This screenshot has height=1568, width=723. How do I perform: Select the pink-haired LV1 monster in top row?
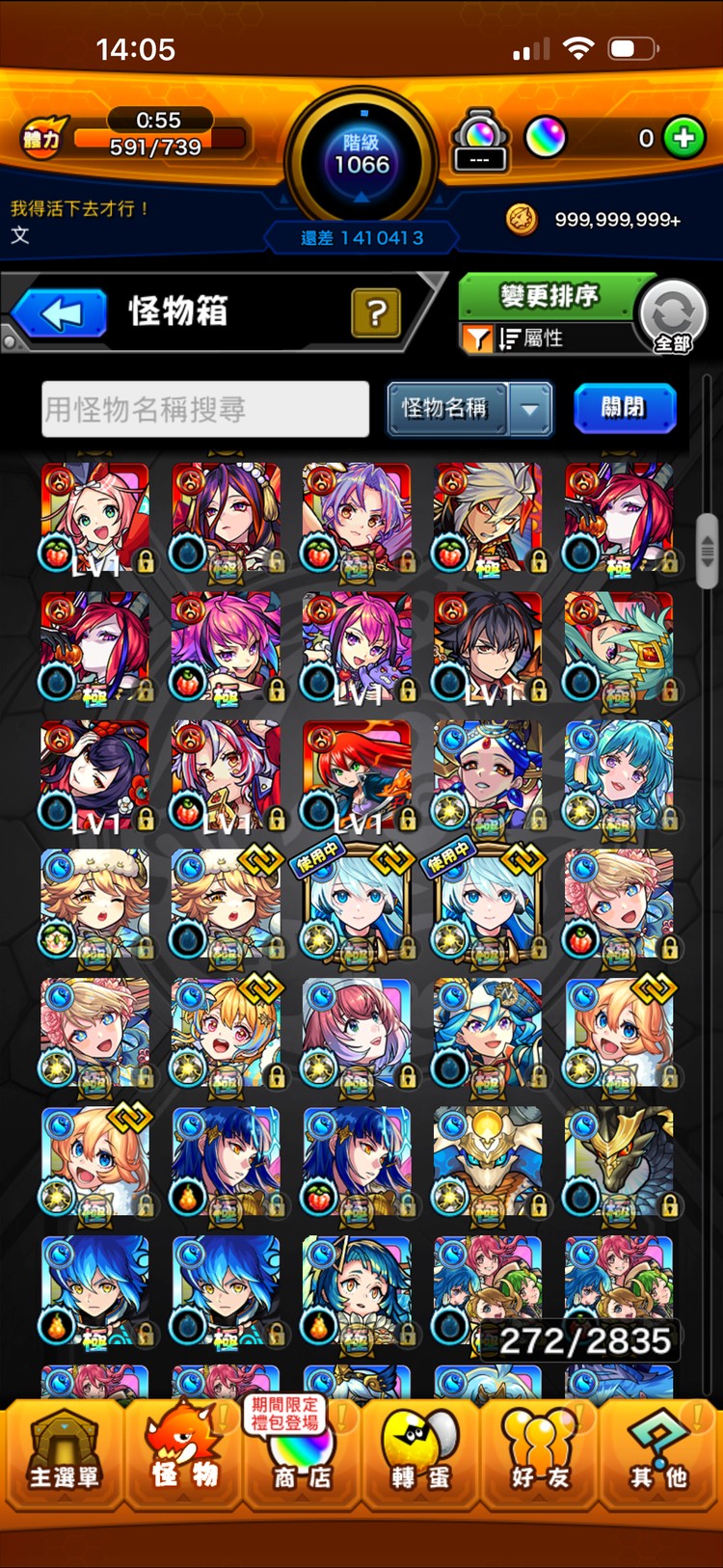point(95,519)
